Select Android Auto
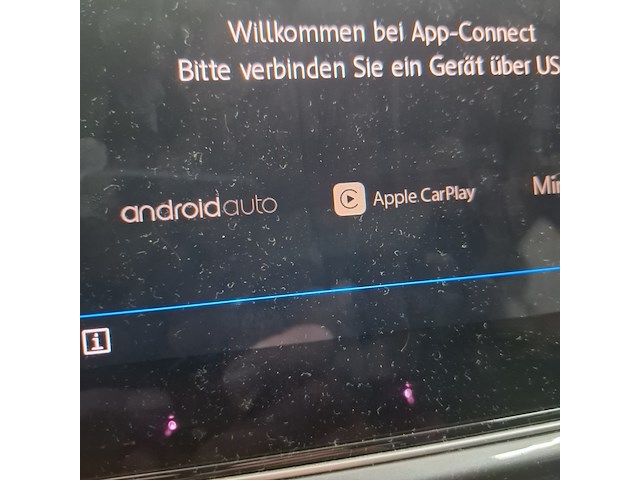 (198, 208)
